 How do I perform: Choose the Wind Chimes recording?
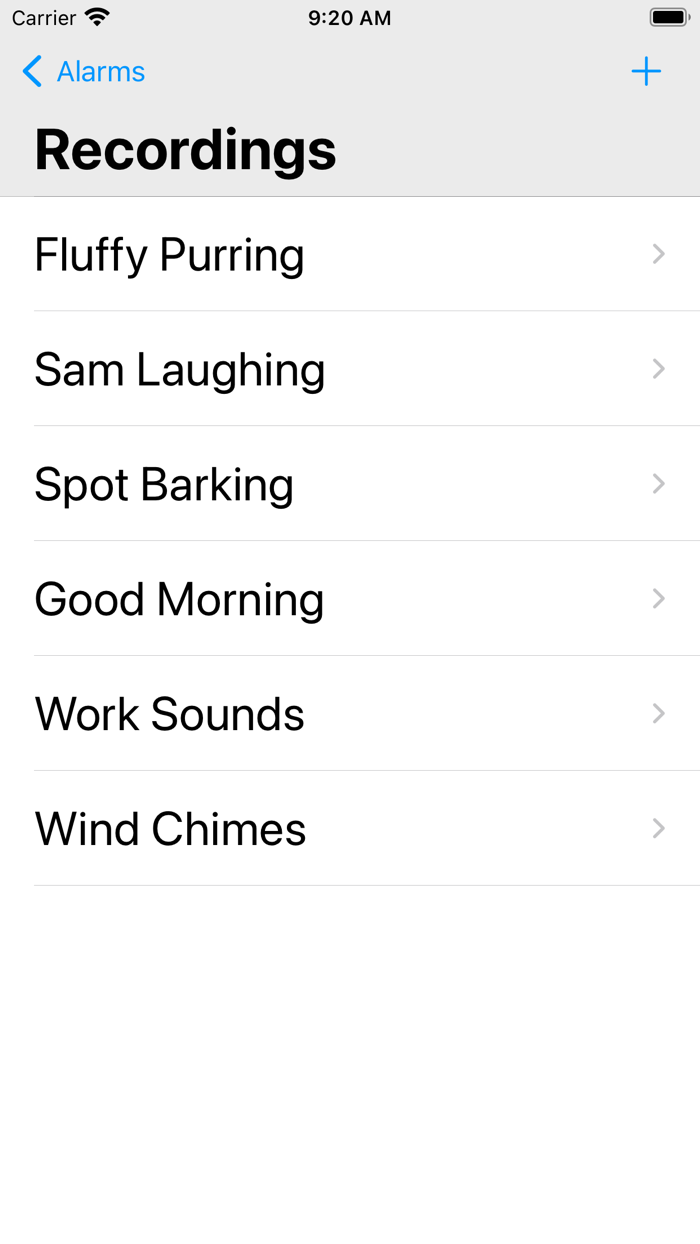(350, 829)
